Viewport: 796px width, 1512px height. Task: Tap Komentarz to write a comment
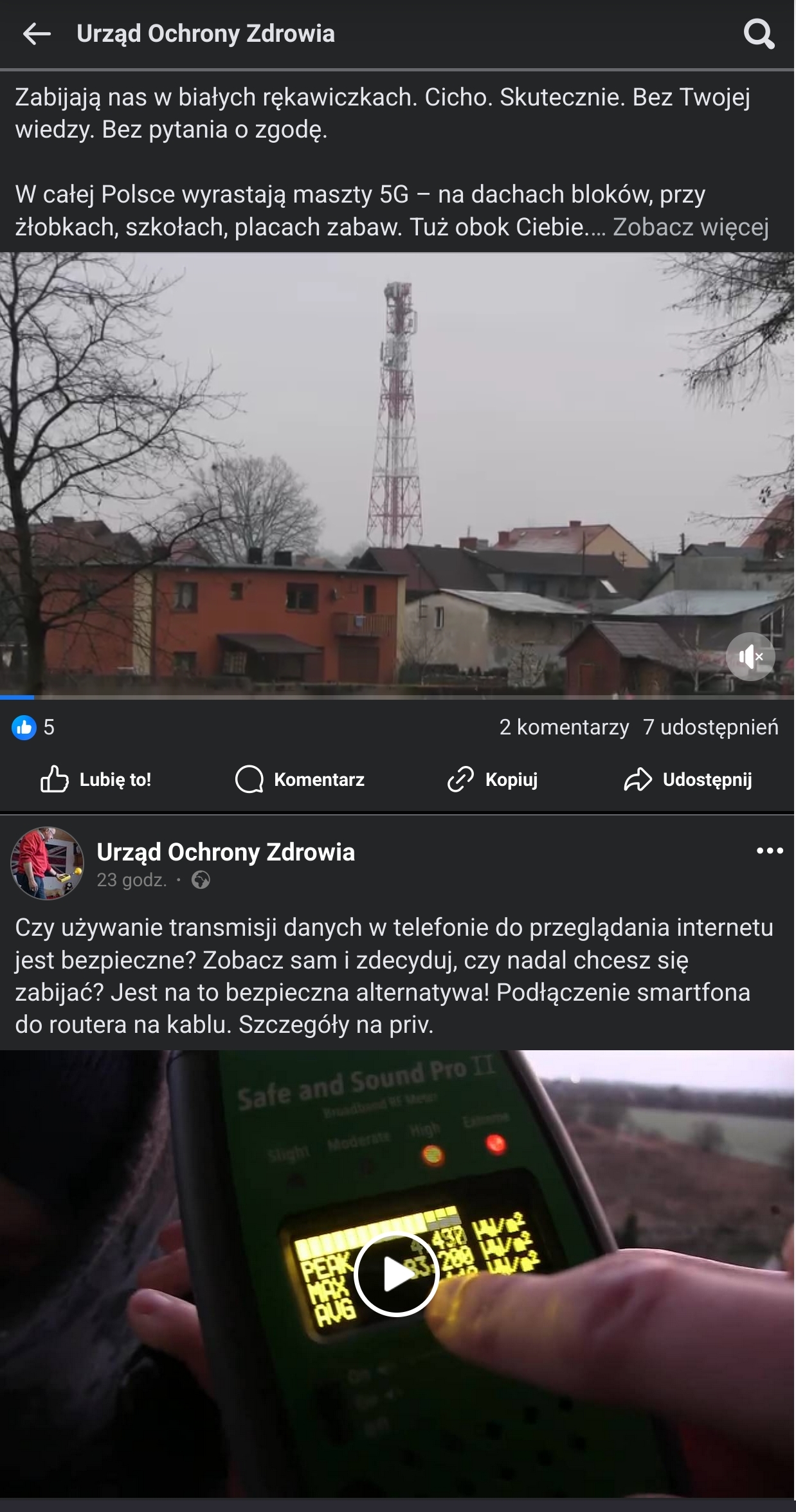[x=300, y=779]
